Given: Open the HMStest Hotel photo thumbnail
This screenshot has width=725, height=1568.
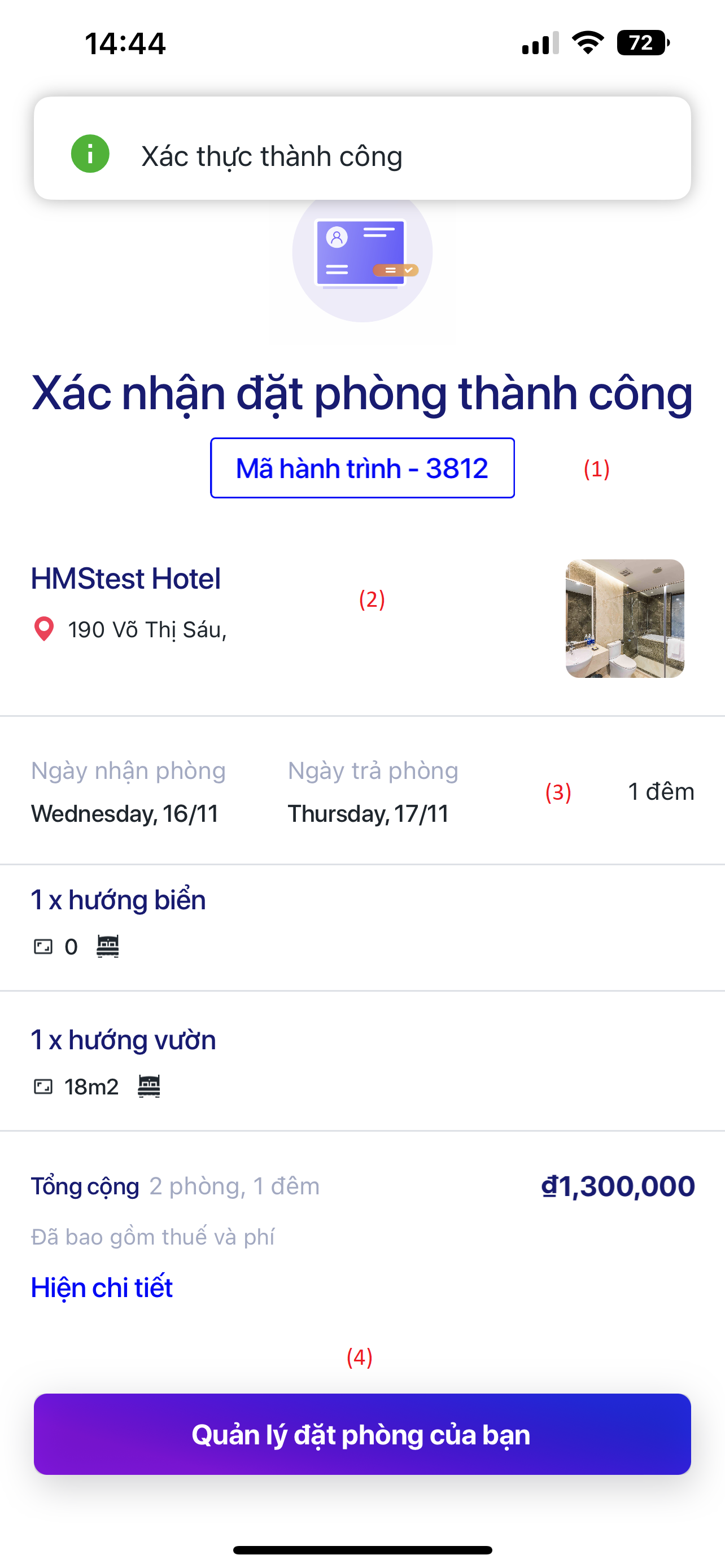Looking at the screenshot, I should (x=624, y=619).
